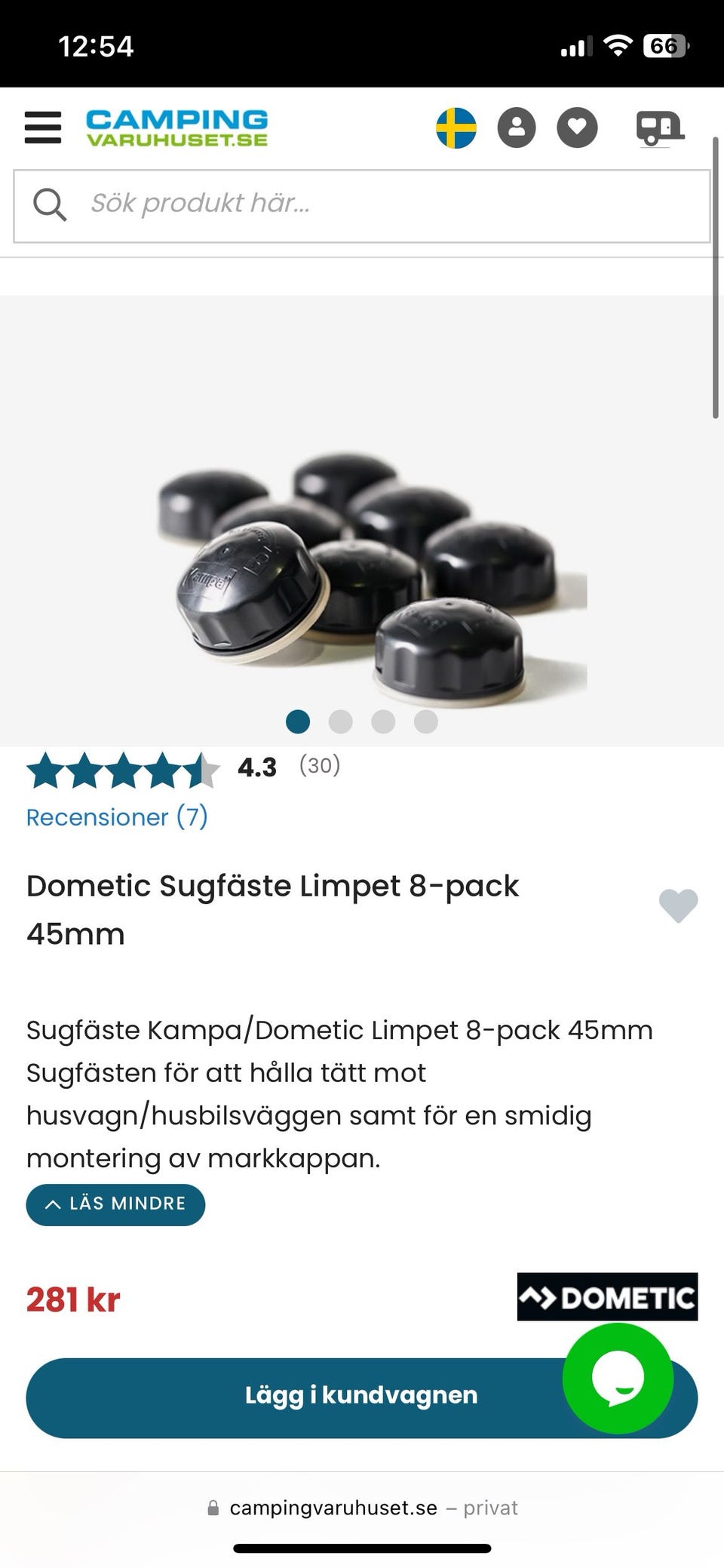
Task: Open the hamburger menu
Action: [43, 128]
